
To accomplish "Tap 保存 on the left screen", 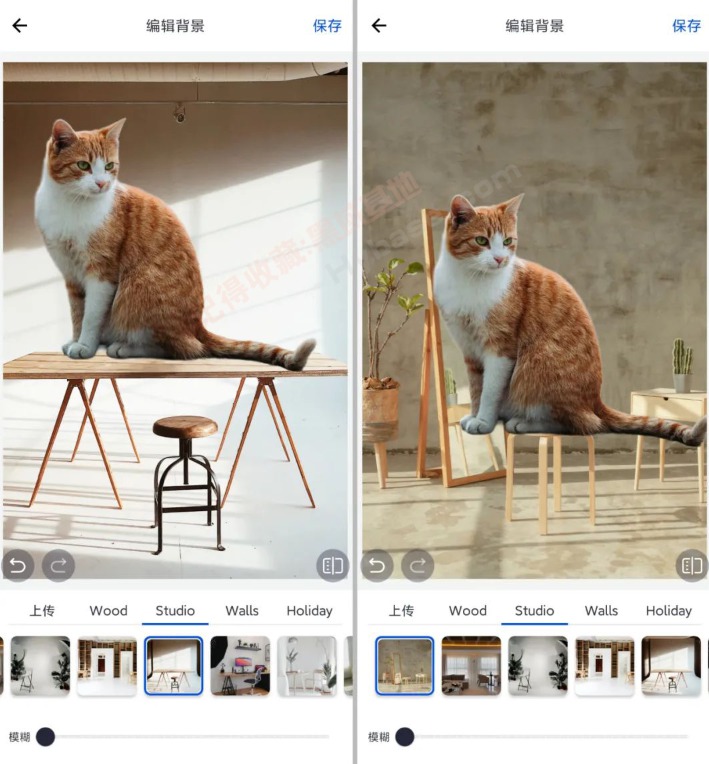I will point(327,26).
